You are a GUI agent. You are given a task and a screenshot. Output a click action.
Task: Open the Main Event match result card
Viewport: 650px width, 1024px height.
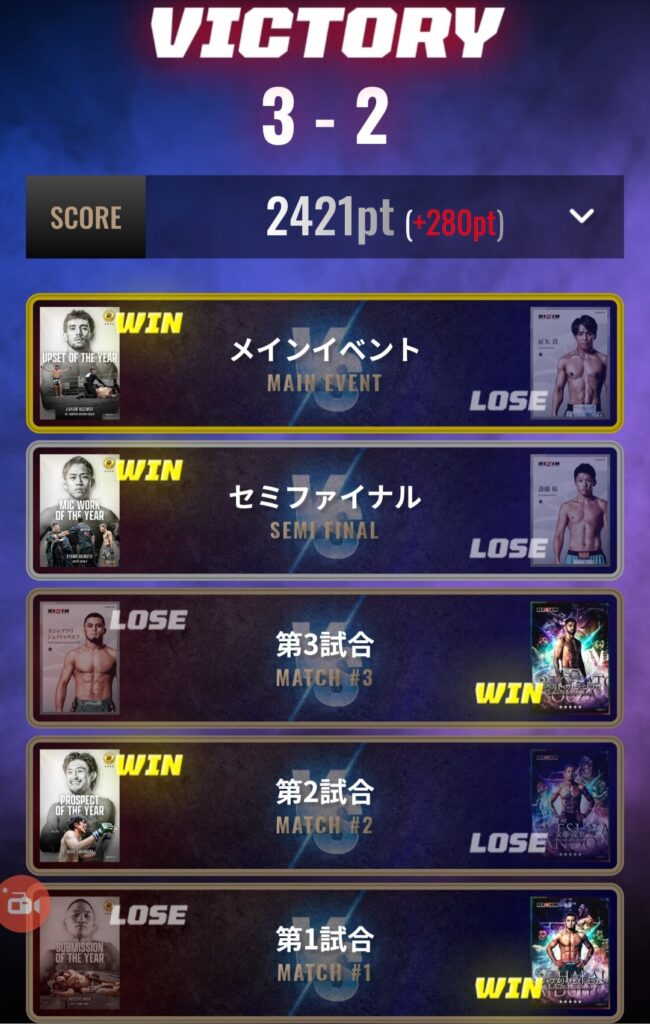[325, 362]
